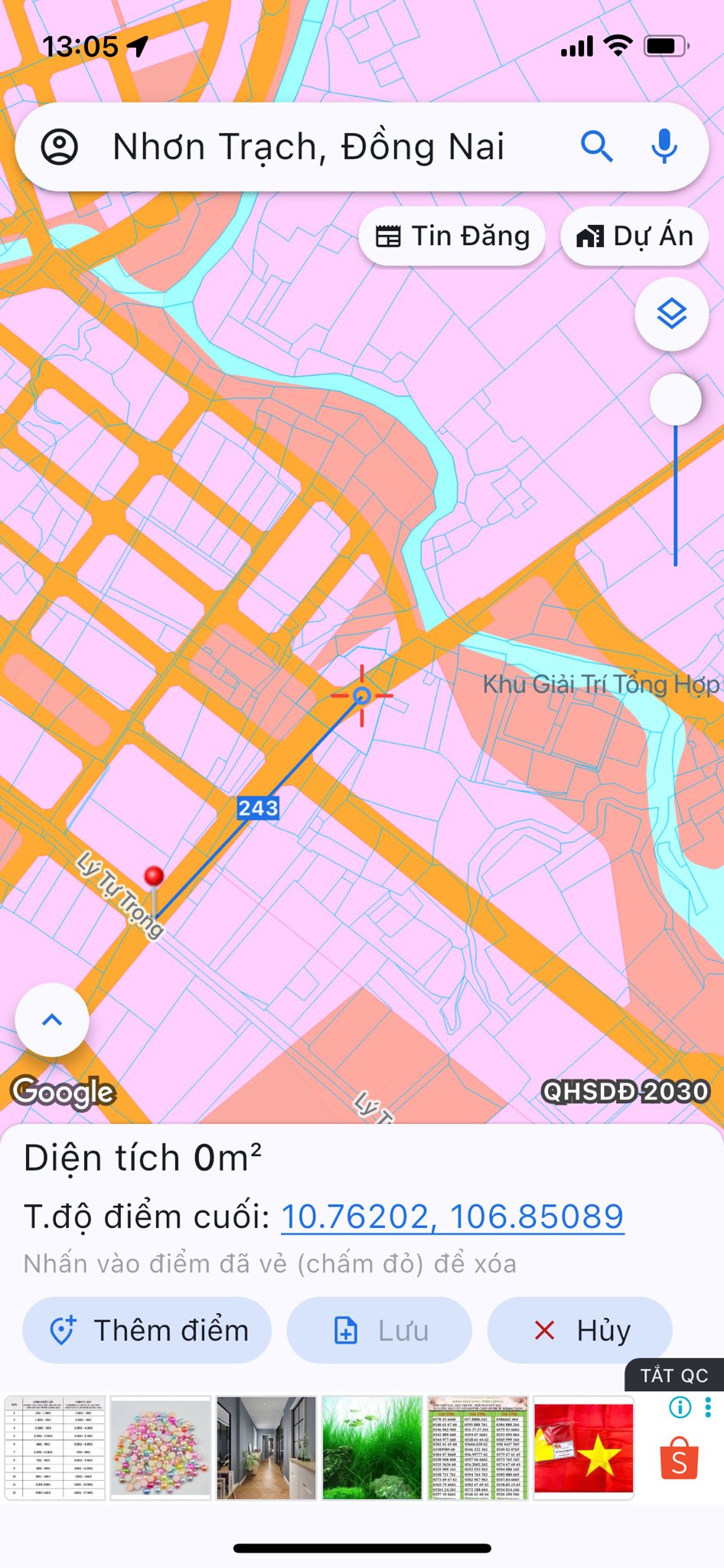Screen dimensions: 724x1568
Task: Tap the overlay opacity slider handle
Action: coord(675,400)
